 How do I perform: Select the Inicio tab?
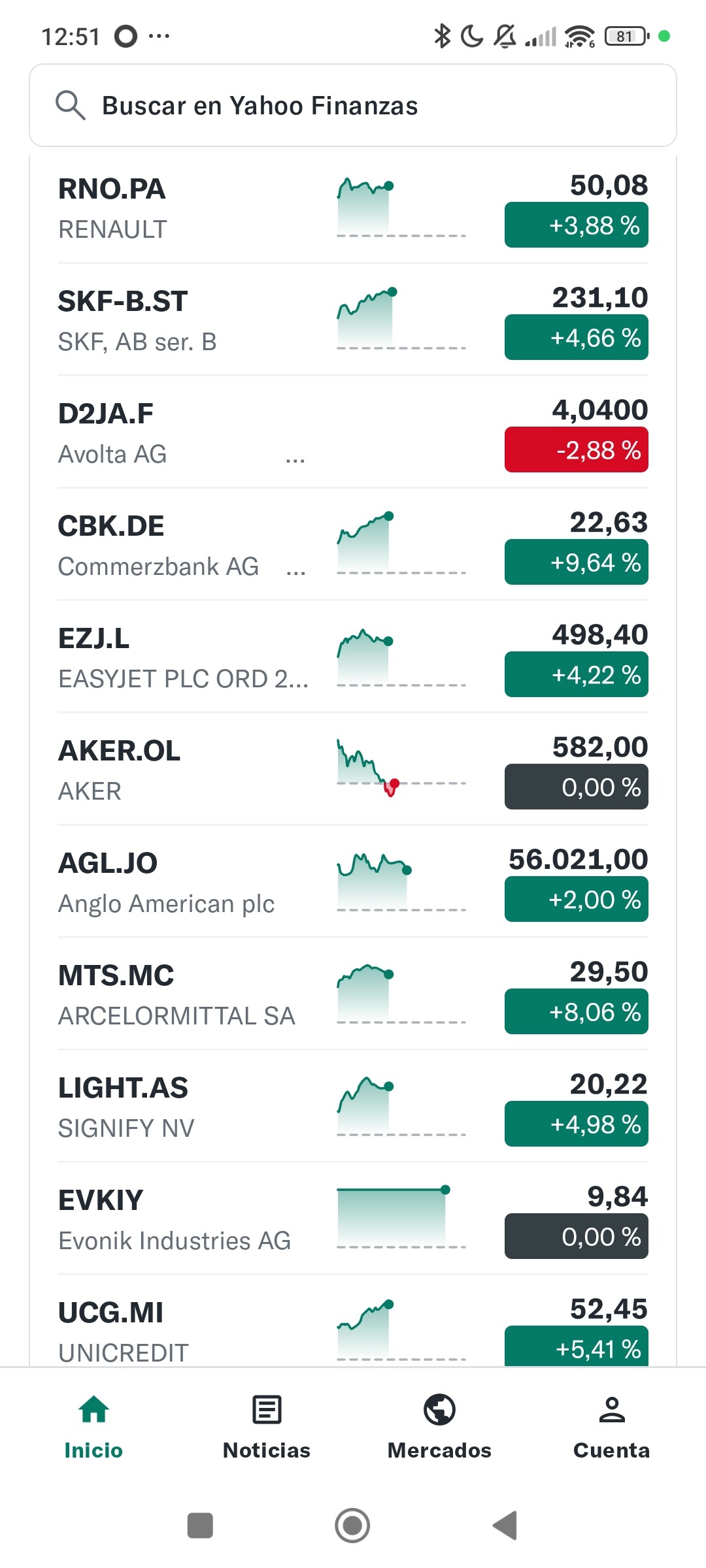[93, 1427]
